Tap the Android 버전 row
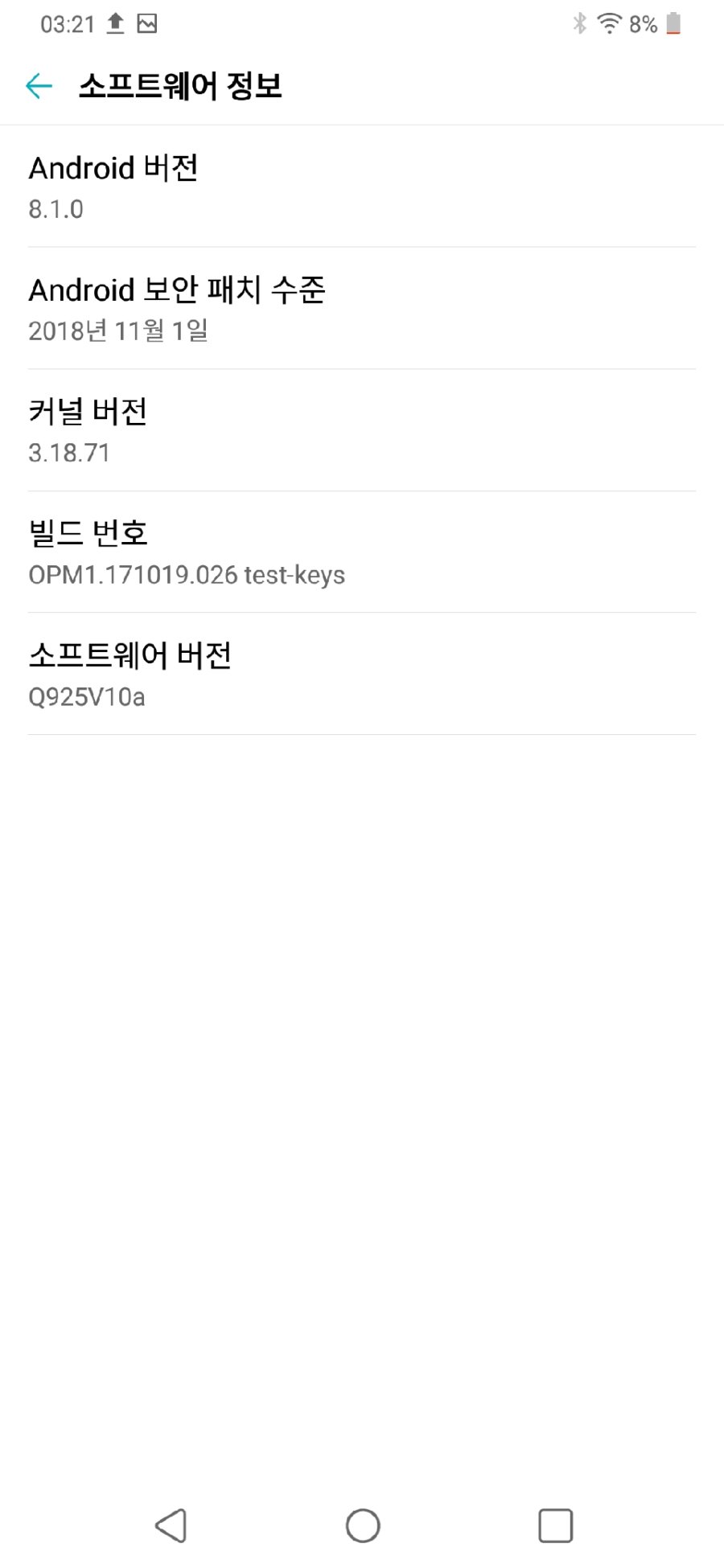The image size is (724, 1568). (x=362, y=187)
